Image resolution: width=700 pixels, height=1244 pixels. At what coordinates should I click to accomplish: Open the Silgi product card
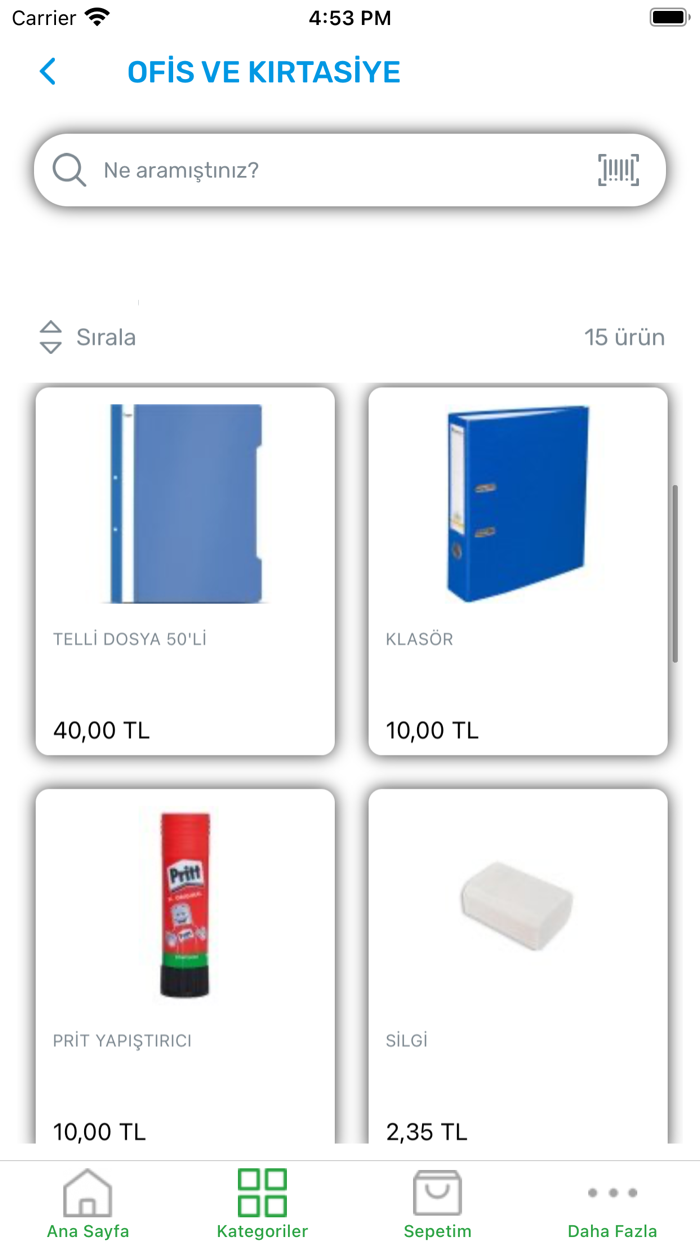click(518, 965)
